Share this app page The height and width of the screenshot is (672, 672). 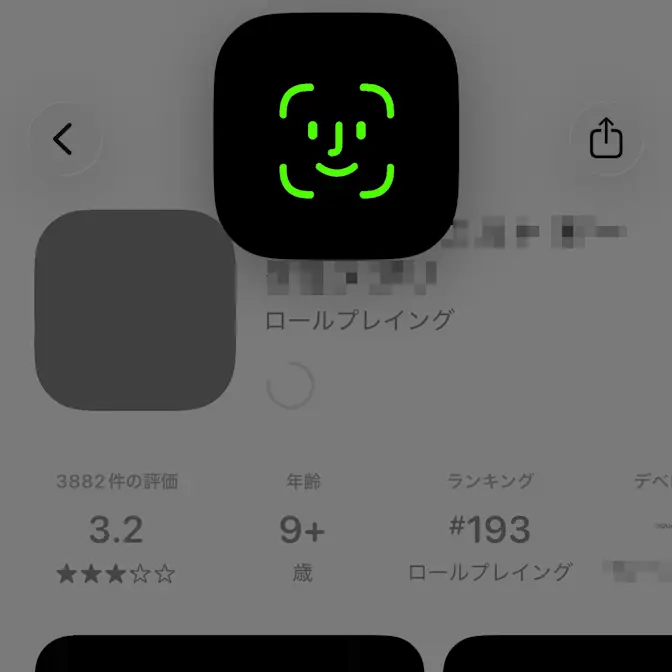pos(606,139)
